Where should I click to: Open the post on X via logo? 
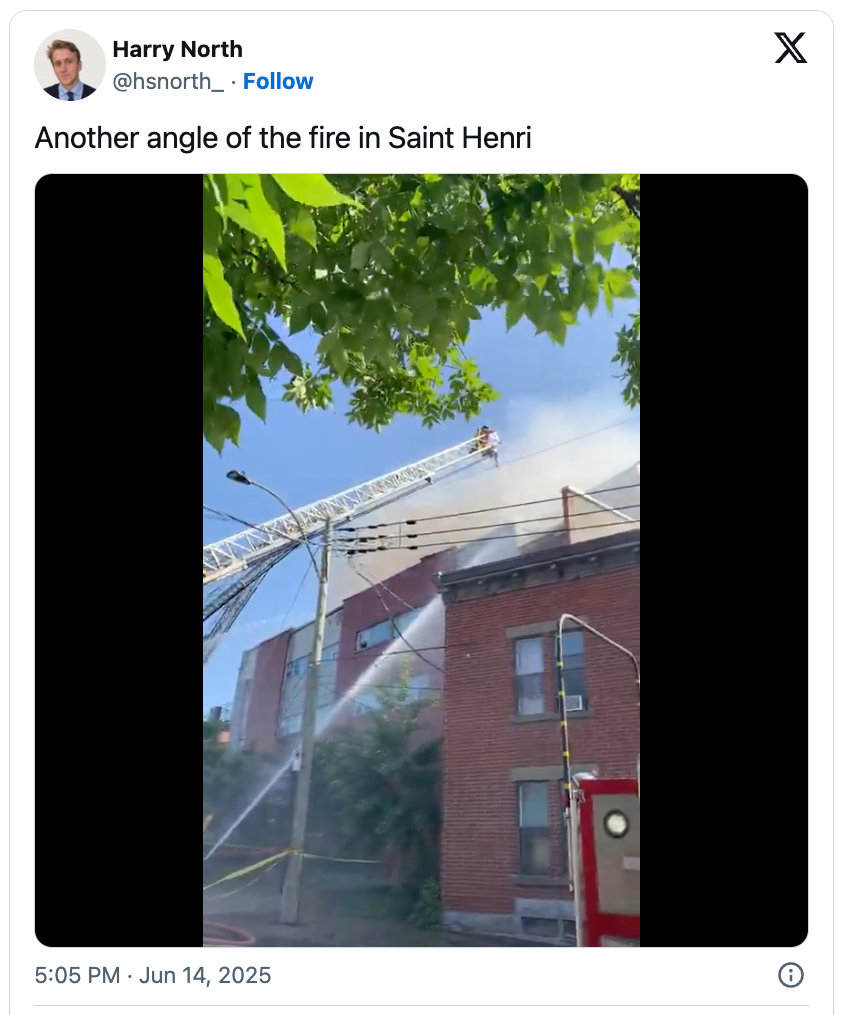790,47
